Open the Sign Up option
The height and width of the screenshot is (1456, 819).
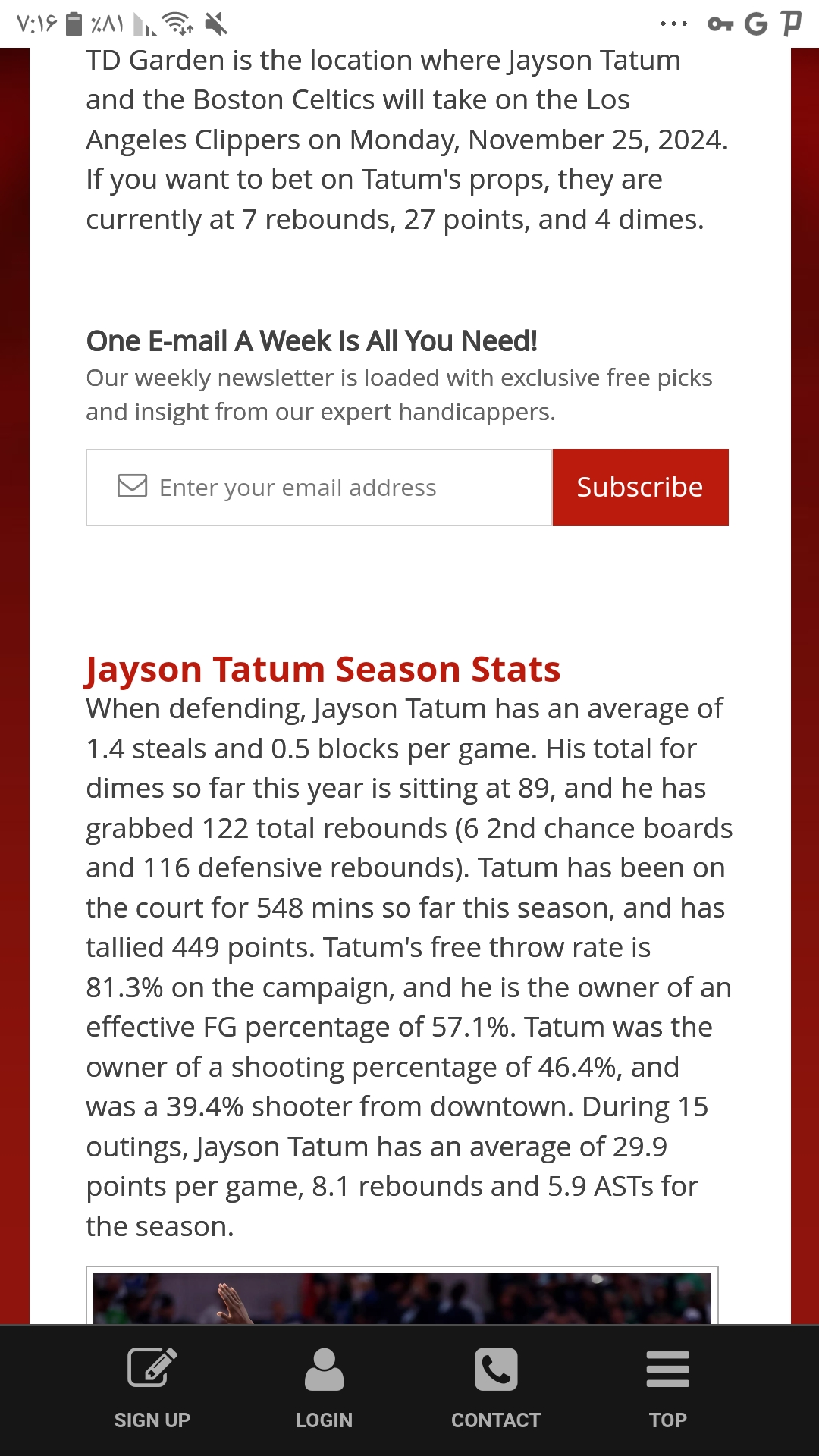(x=152, y=1389)
